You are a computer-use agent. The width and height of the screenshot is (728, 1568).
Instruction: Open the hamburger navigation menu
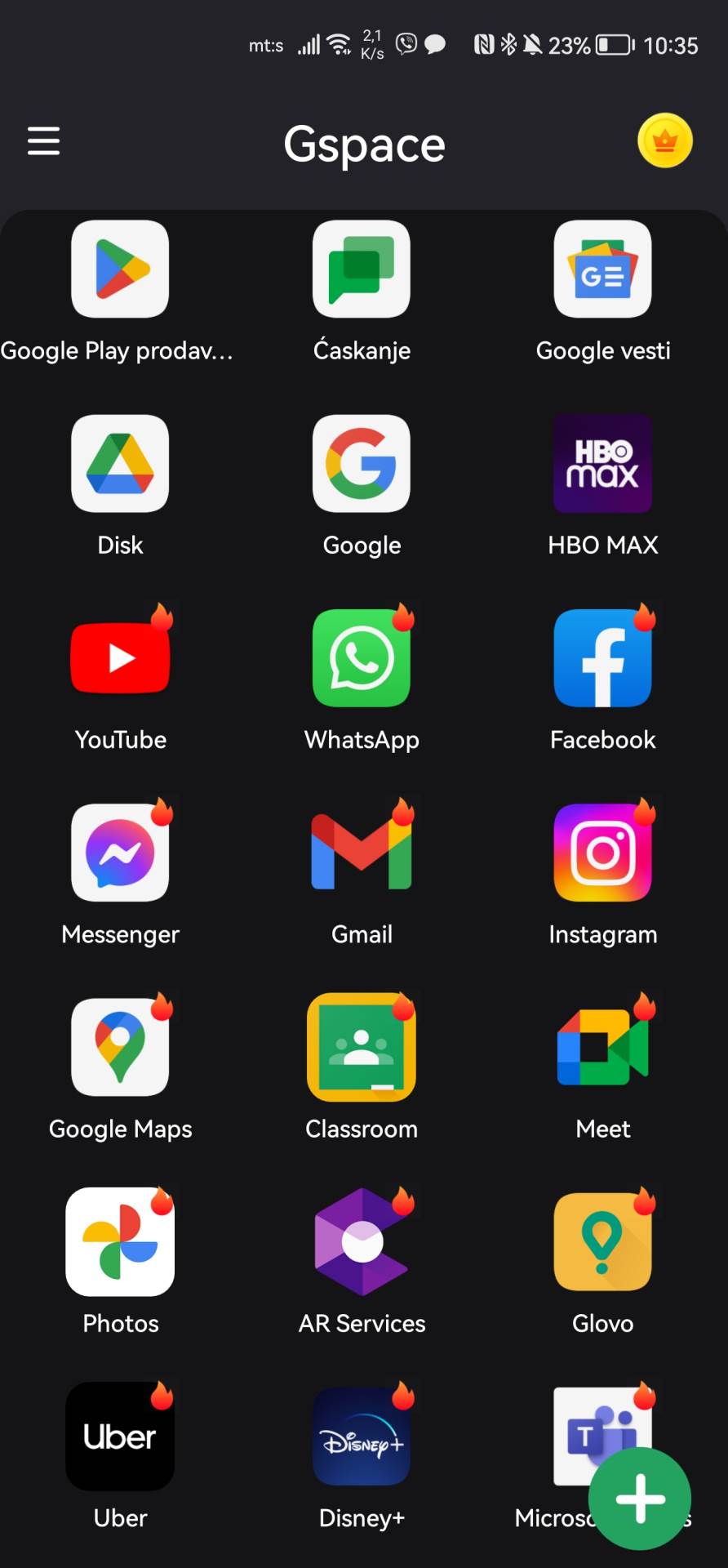coord(43,140)
